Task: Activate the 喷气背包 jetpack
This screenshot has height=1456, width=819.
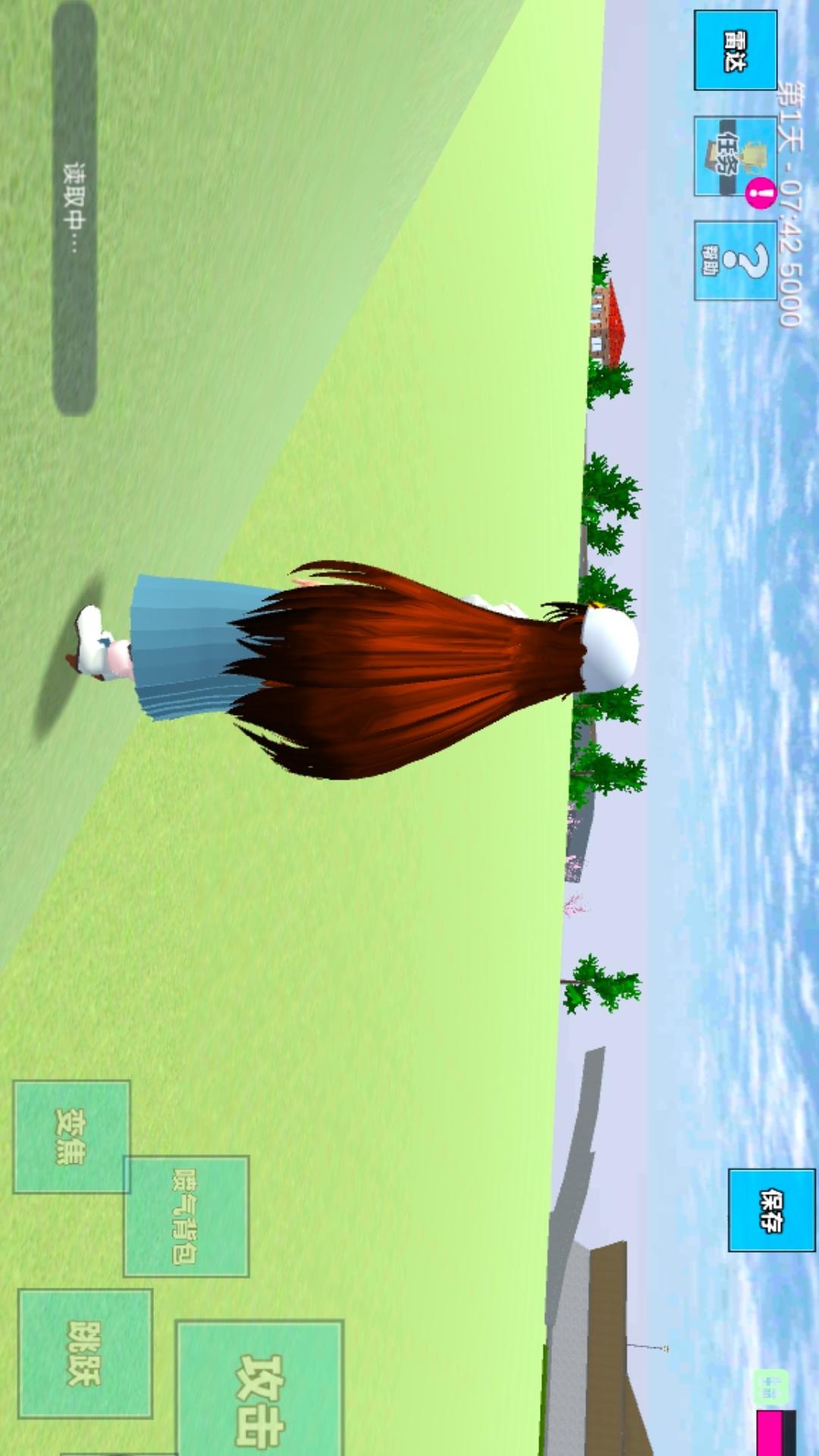Action: pyautogui.click(x=186, y=1216)
